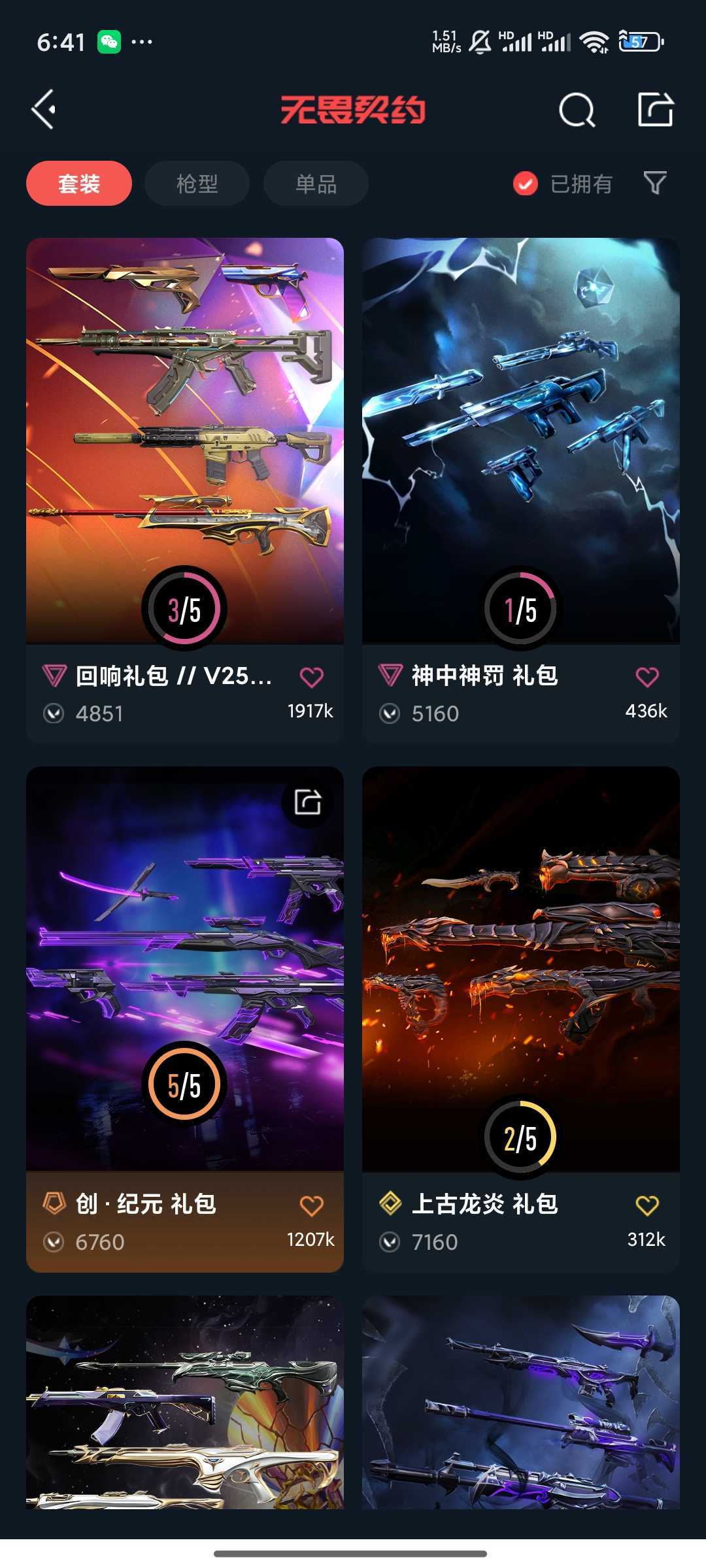Open the search icon

[577, 109]
